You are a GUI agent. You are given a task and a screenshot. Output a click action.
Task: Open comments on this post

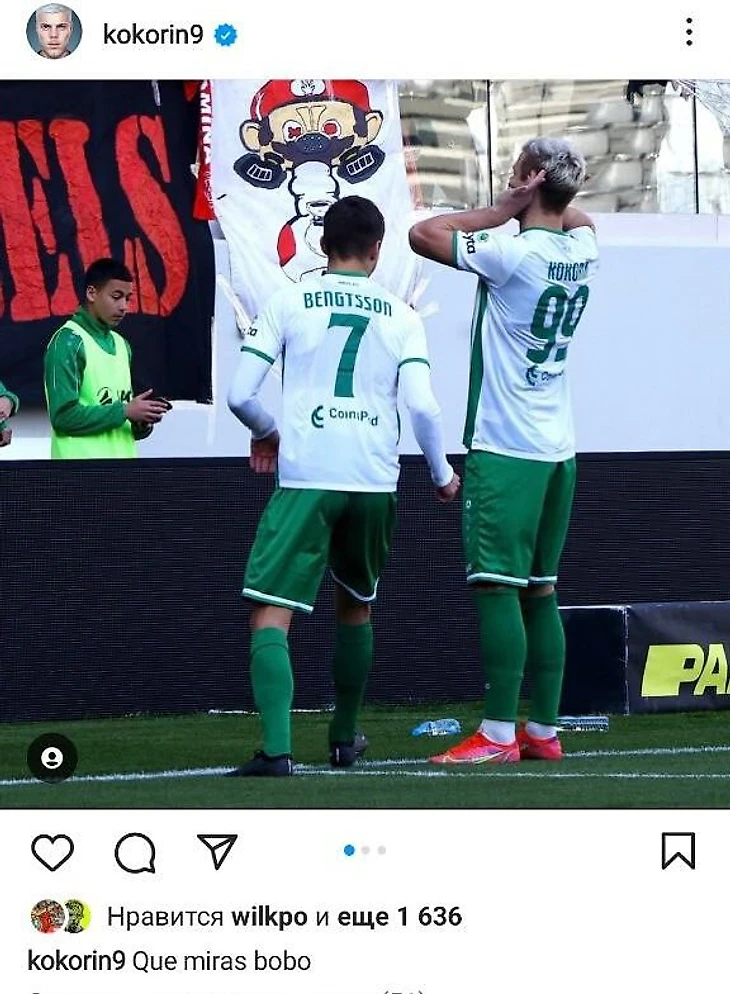click(x=135, y=853)
